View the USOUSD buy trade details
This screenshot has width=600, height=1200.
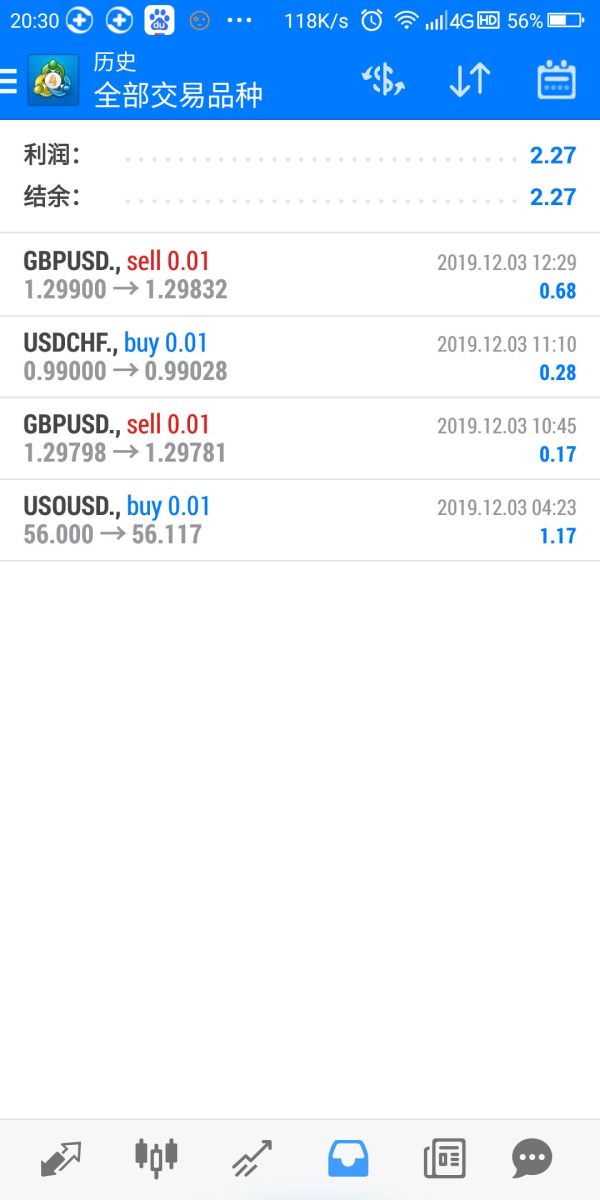coord(300,521)
